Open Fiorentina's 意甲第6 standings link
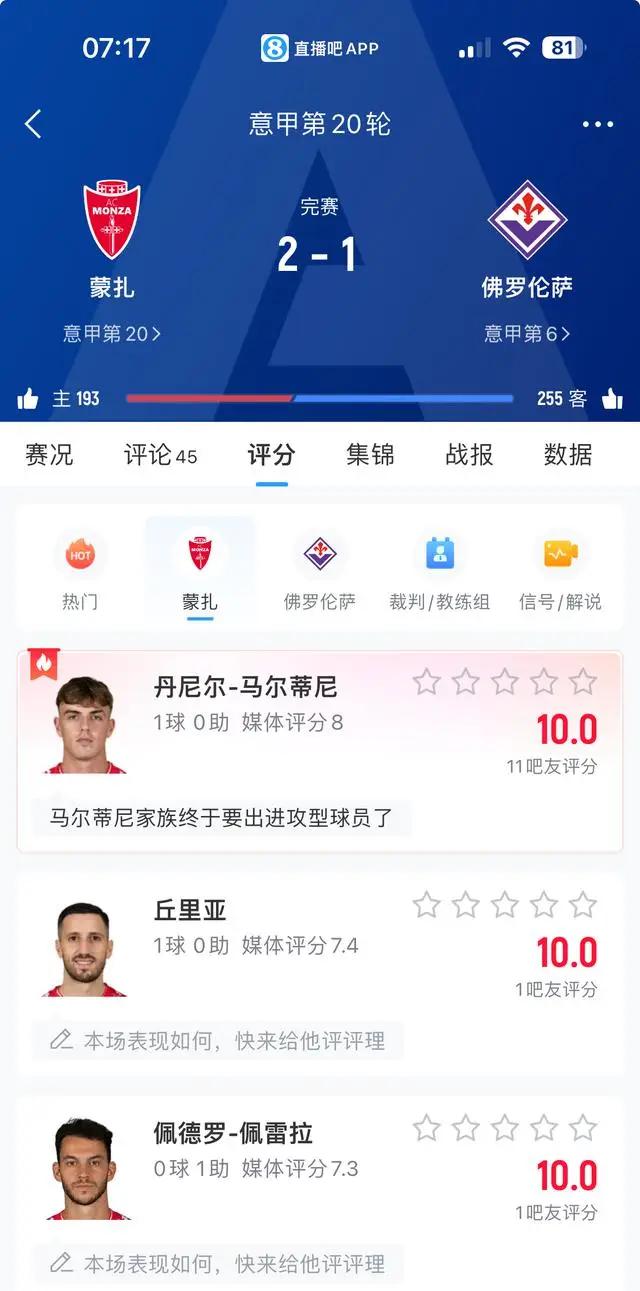This screenshot has width=640, height=1291. tap(527, 334)
